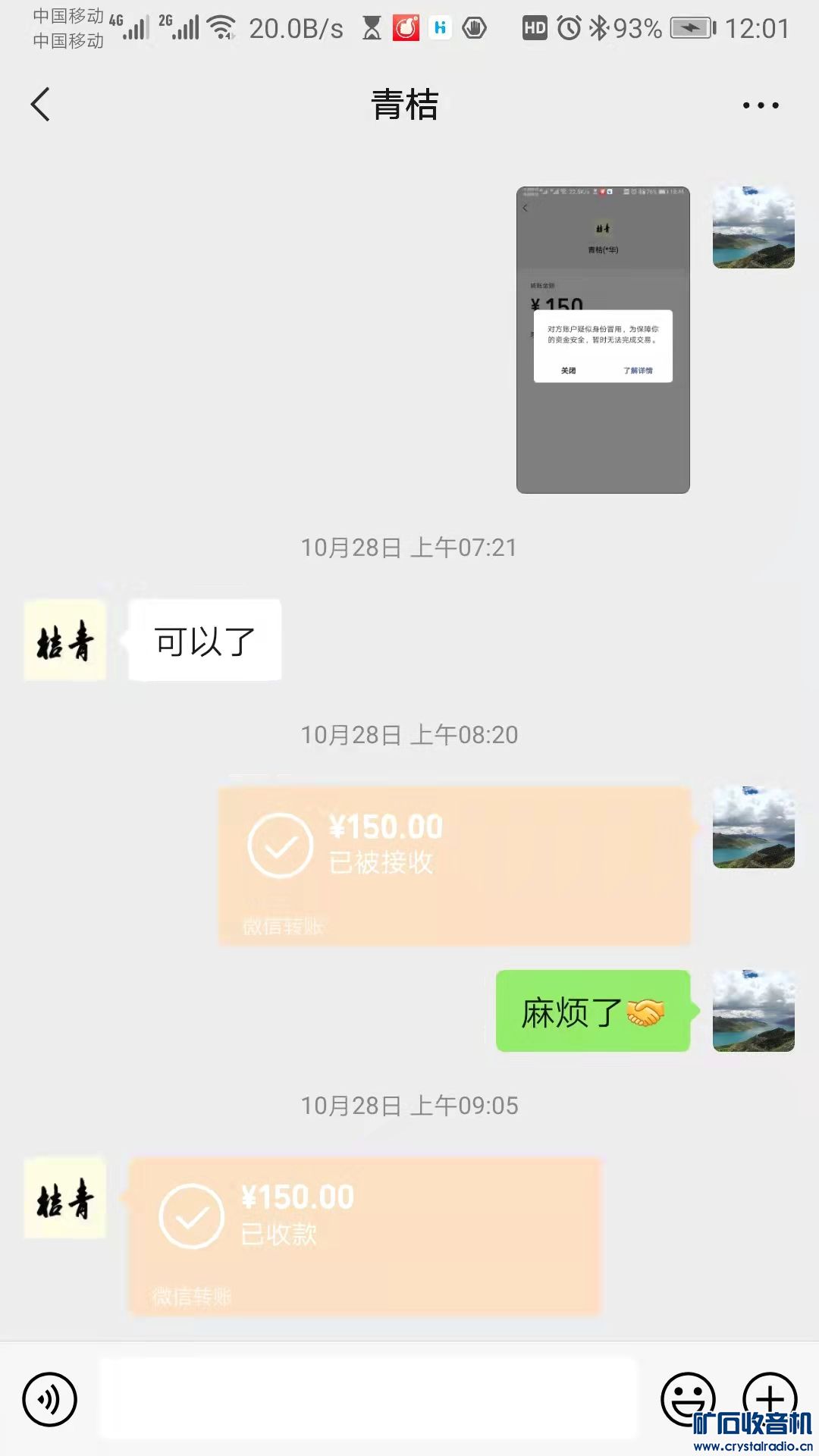The width and height of the screenshot is (819, 1456).
Task: Go back from the 青桔 chat
Action: [x=41, y=105]
